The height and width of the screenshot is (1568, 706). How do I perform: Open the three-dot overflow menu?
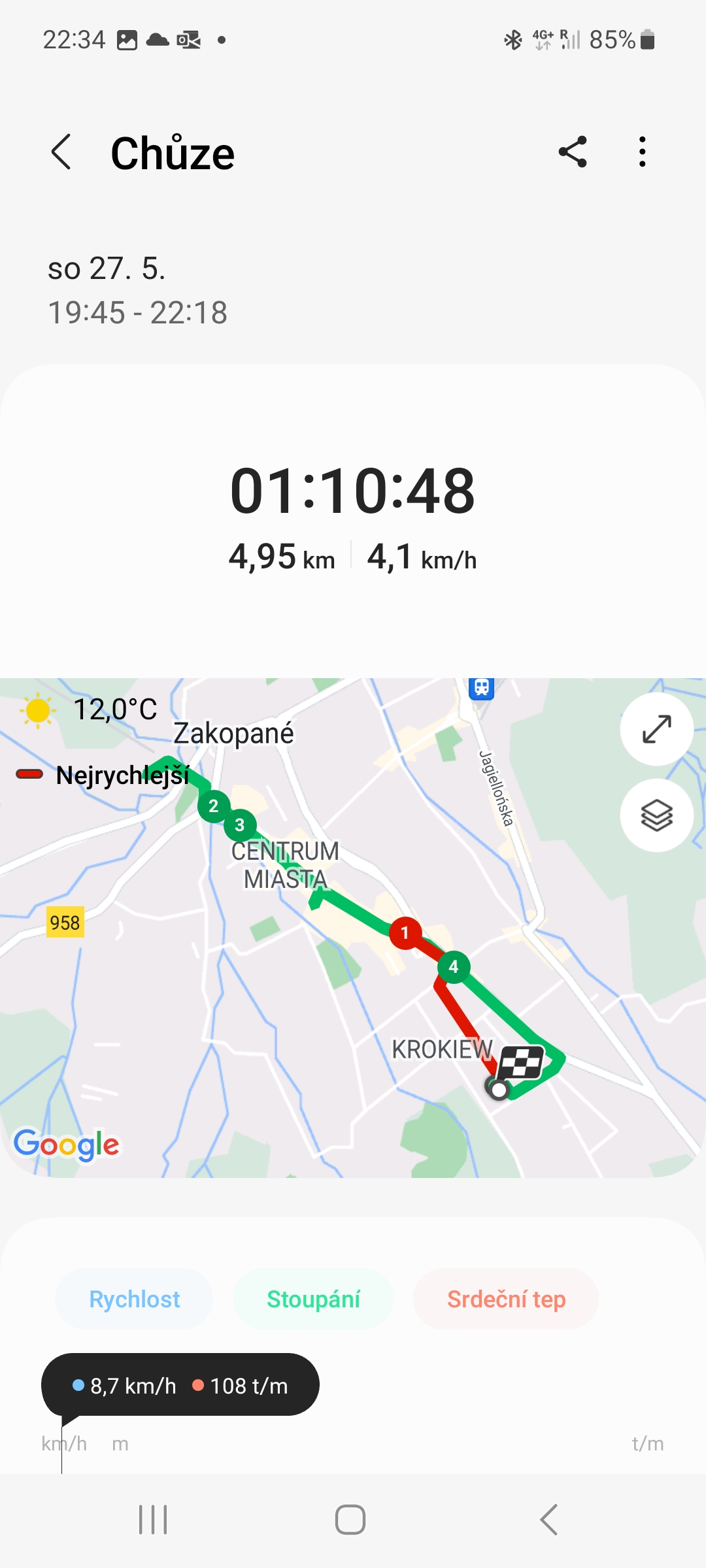tap(643, 152)
